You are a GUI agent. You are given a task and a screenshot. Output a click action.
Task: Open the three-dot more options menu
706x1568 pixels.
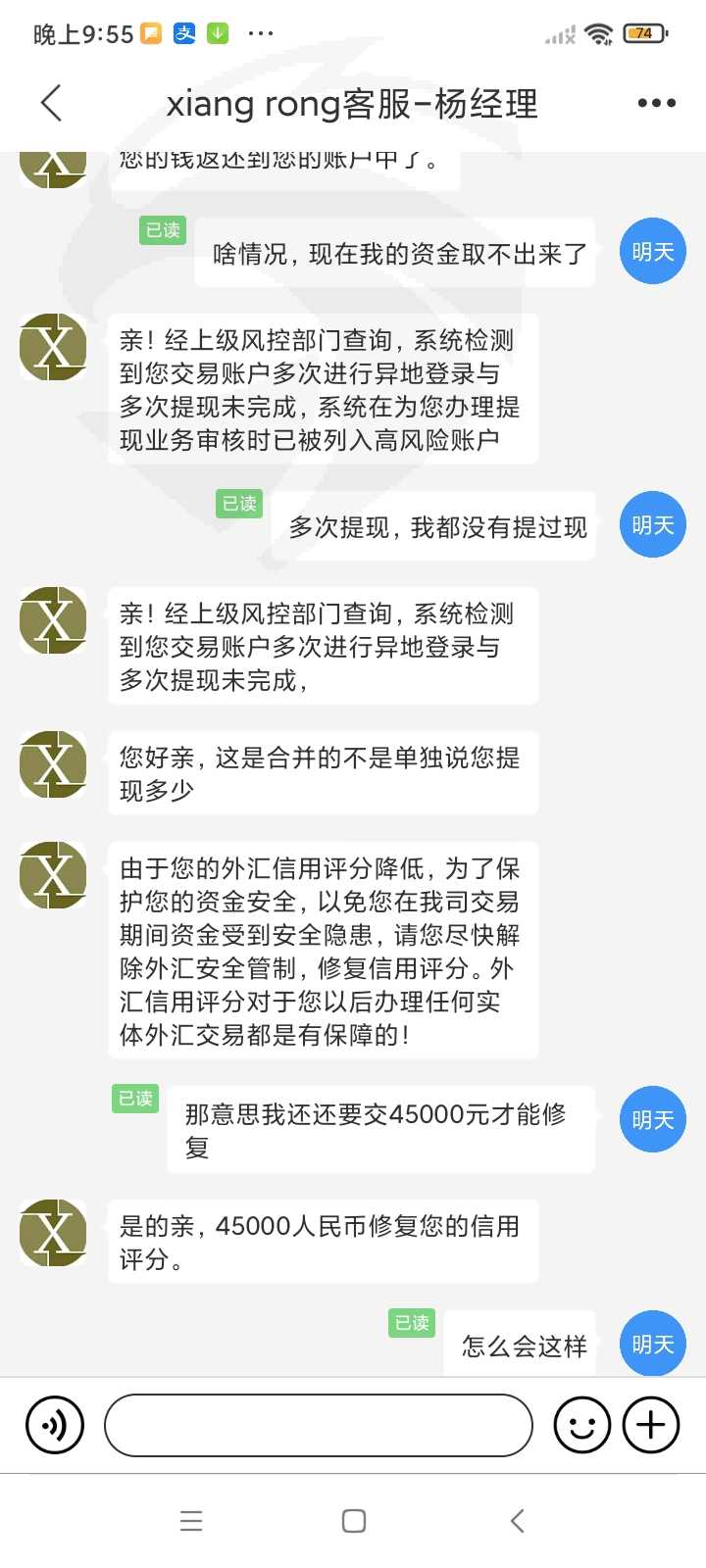pyautogui.click(x=656, y=103)
